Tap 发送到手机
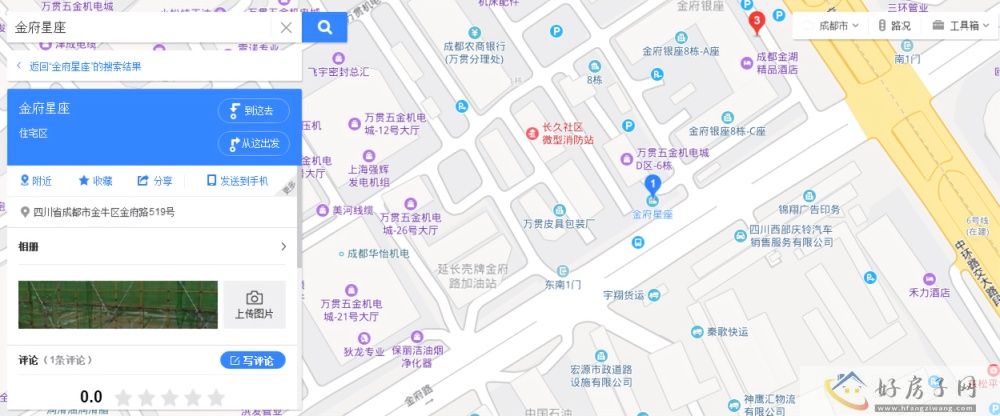This screenshot has width=1000, height=416. (x=237, y=181)
